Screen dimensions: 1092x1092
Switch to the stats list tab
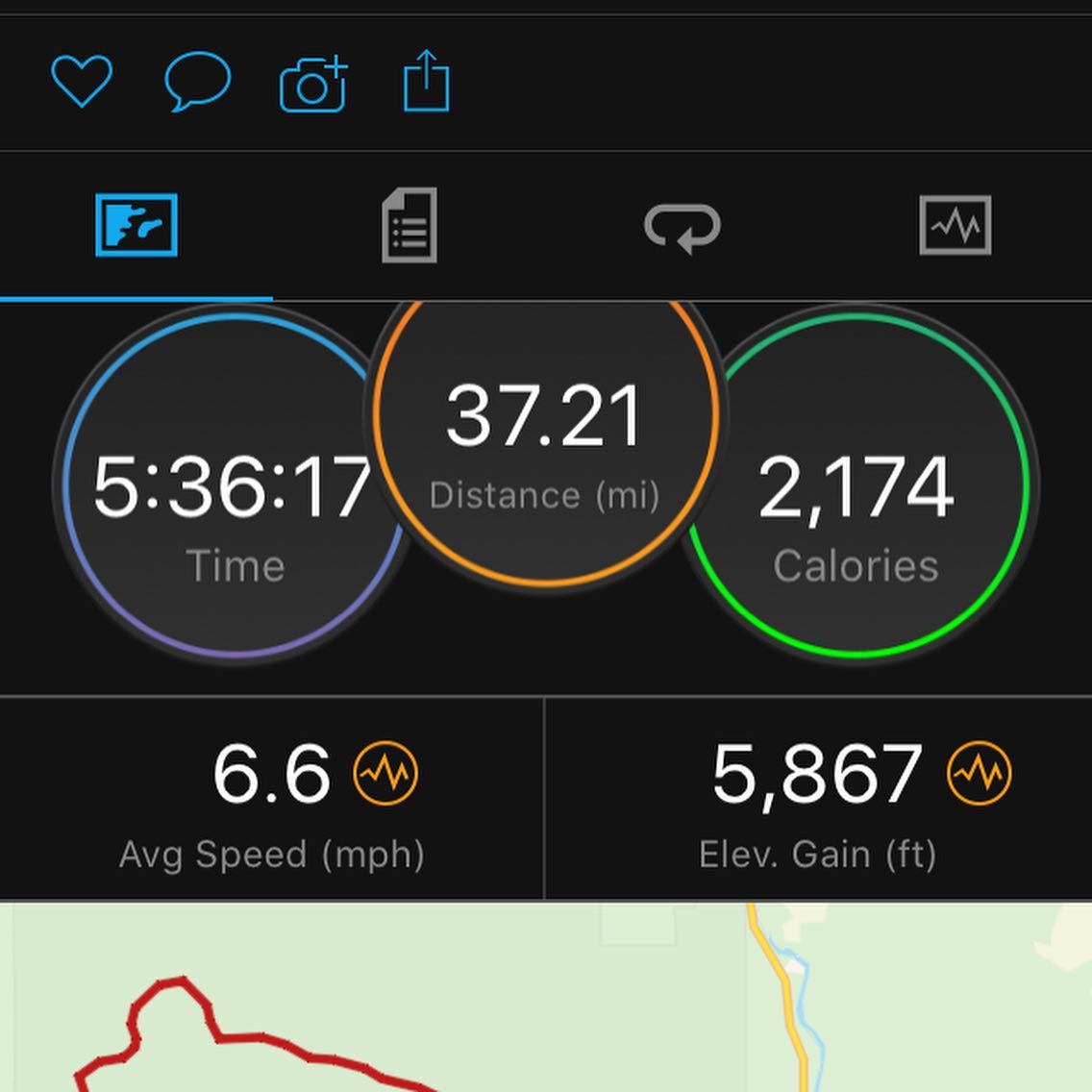pyautogui.click(x=409, y=226)
